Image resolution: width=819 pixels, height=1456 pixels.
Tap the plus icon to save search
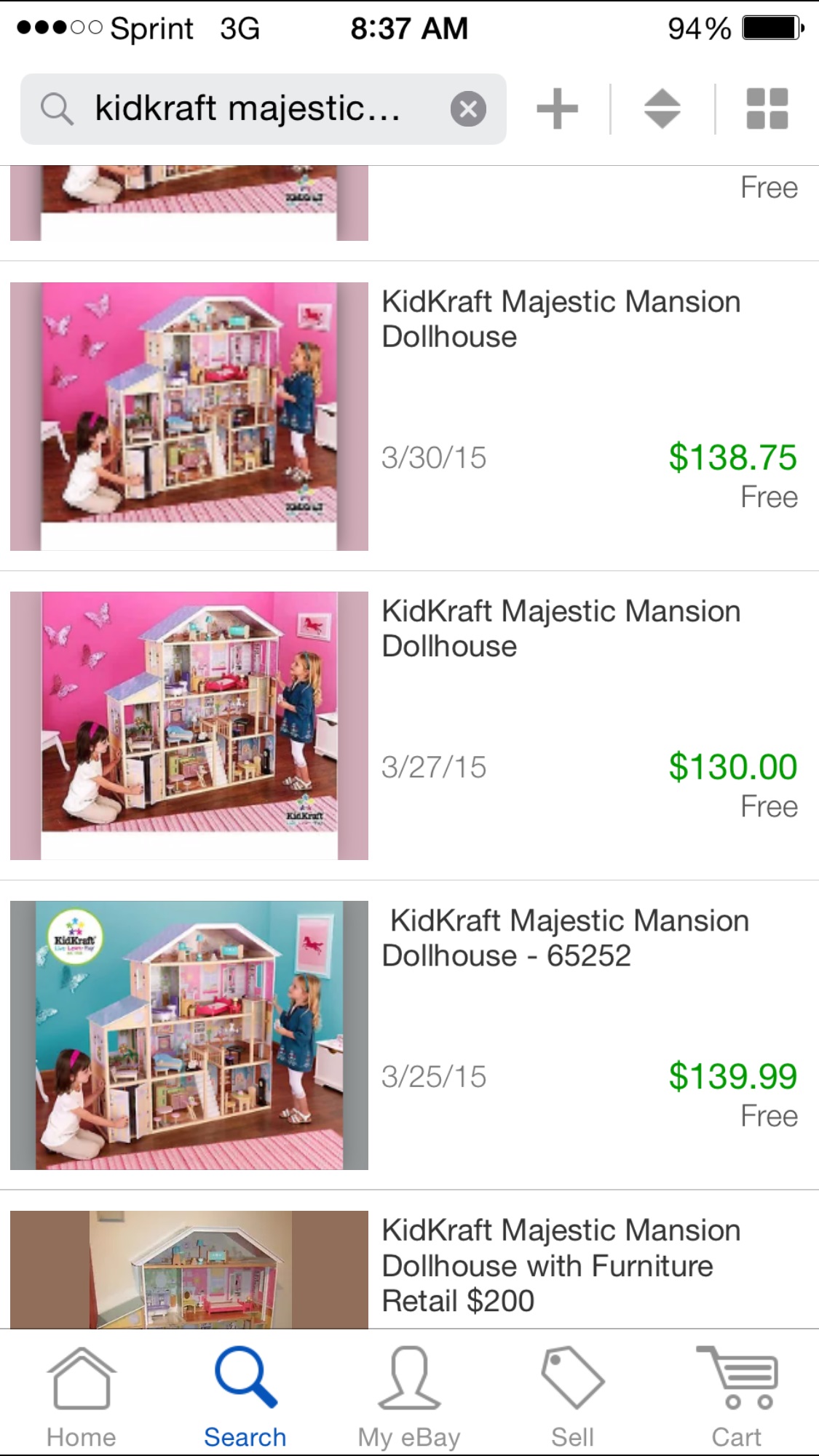point(558,109)
